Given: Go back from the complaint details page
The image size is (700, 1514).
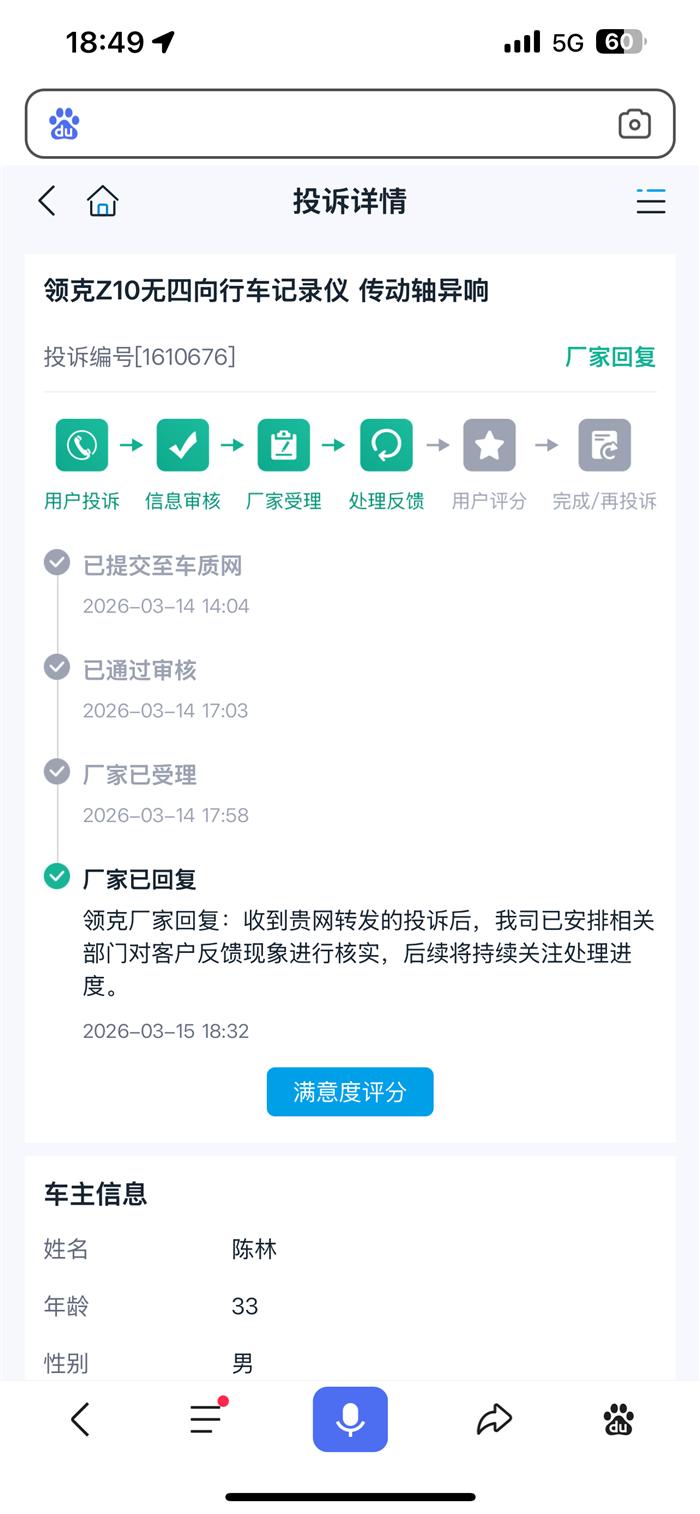Looking at the screenshot, I should coord(47,201).
